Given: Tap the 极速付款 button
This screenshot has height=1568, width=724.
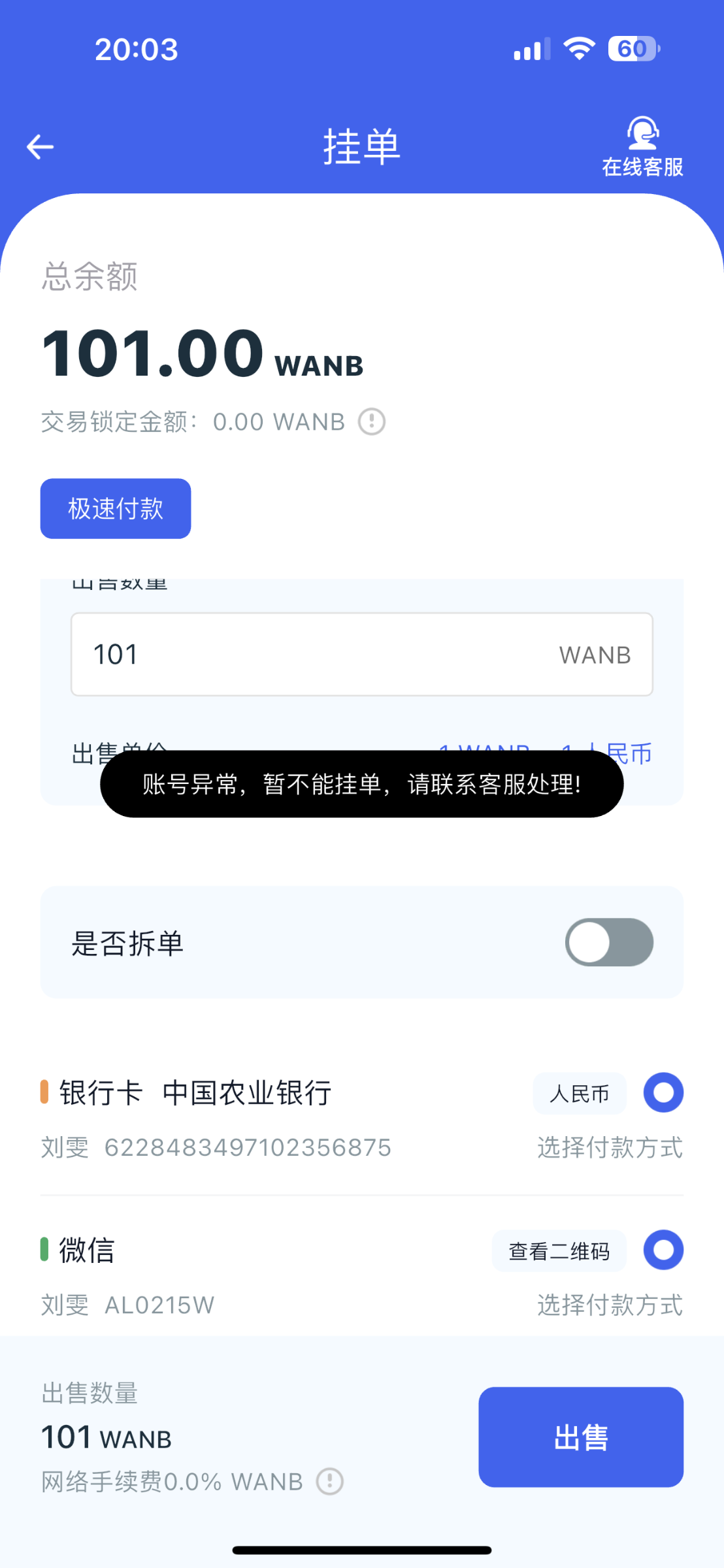Looking at the screenshot, I should tap(116, 508).
